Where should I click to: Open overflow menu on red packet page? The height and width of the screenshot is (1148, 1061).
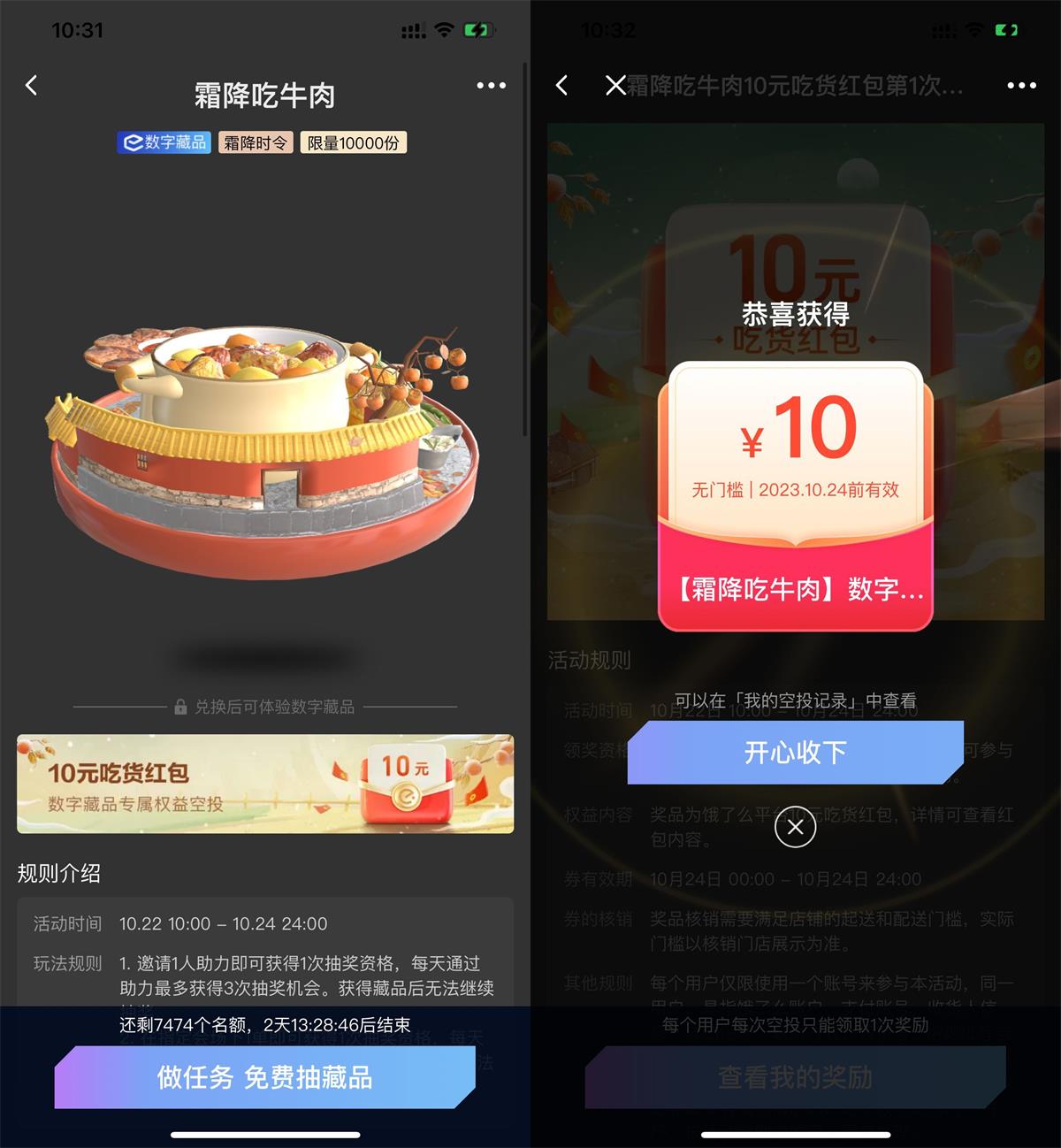1021,86
